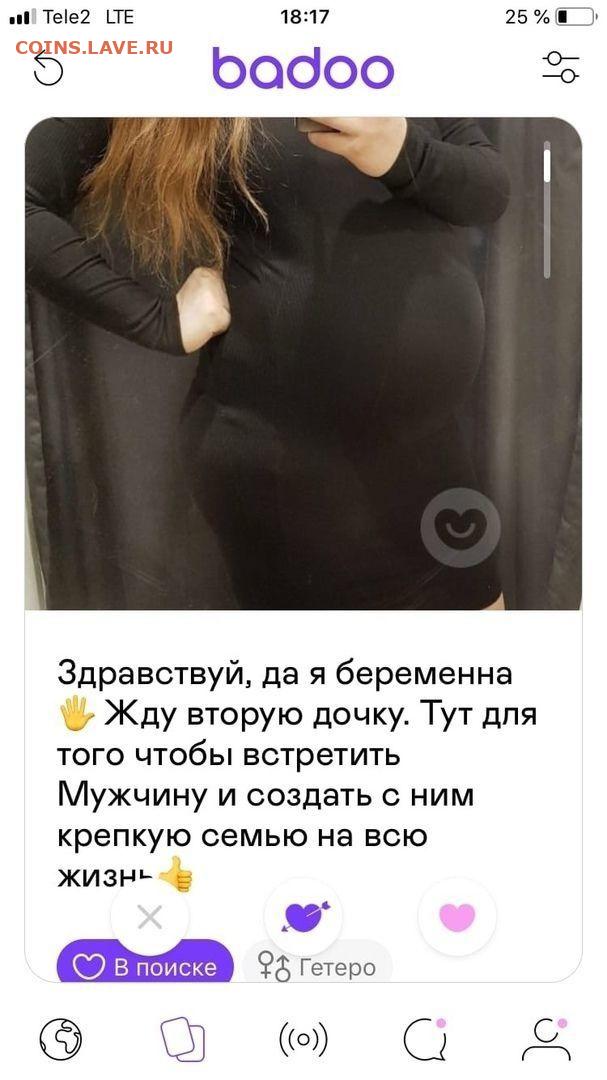Open the profile photo in full view

pyautogui.click(x=303, y=364)
